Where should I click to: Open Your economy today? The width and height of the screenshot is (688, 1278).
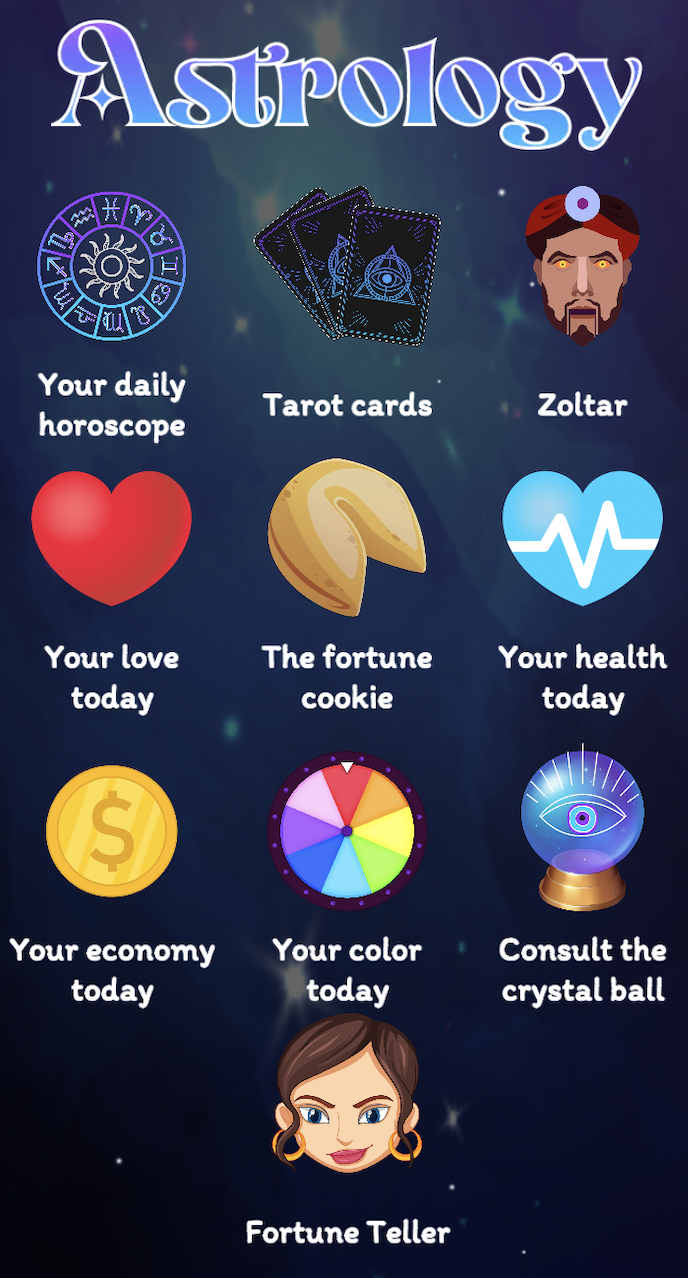tap(111, 830)
